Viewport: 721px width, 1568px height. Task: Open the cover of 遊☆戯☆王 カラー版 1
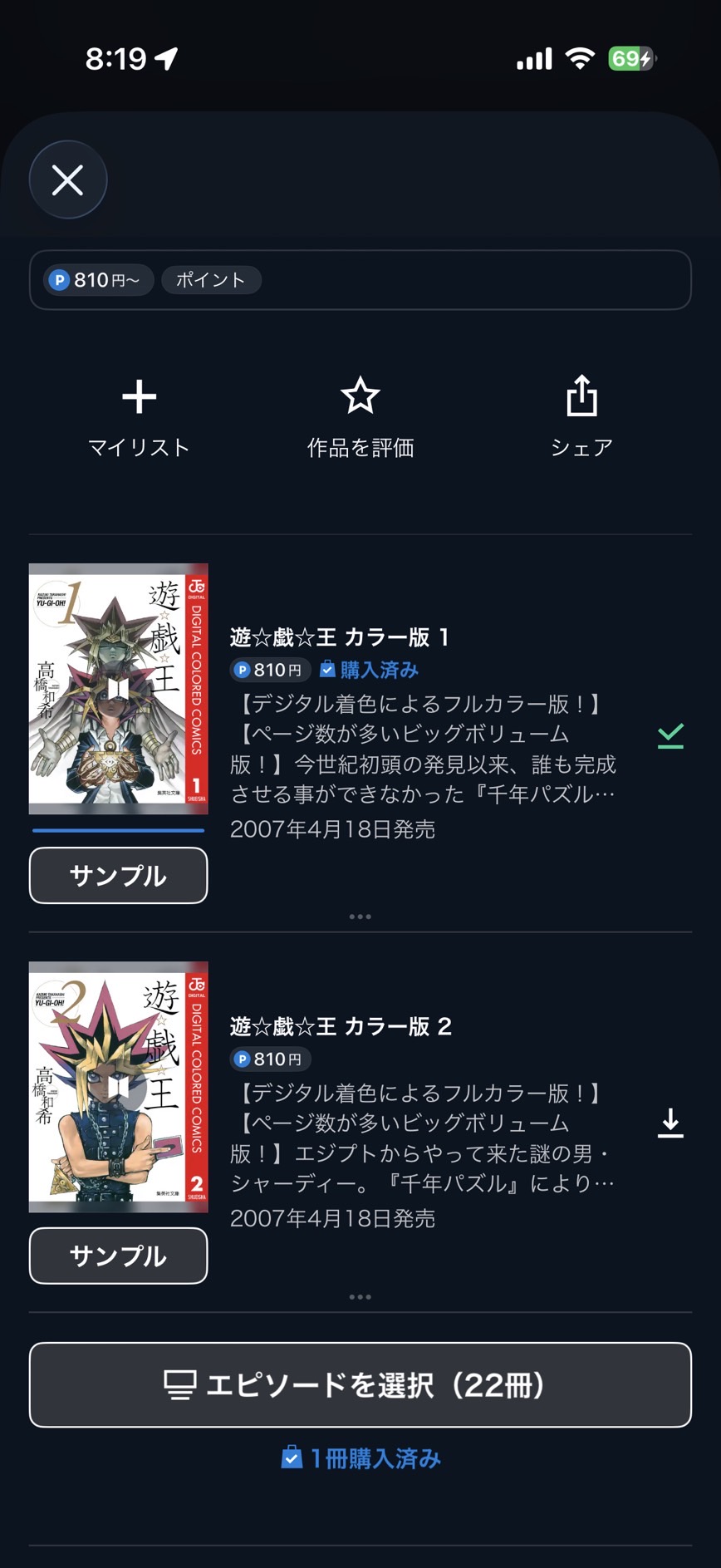(118, 689)
